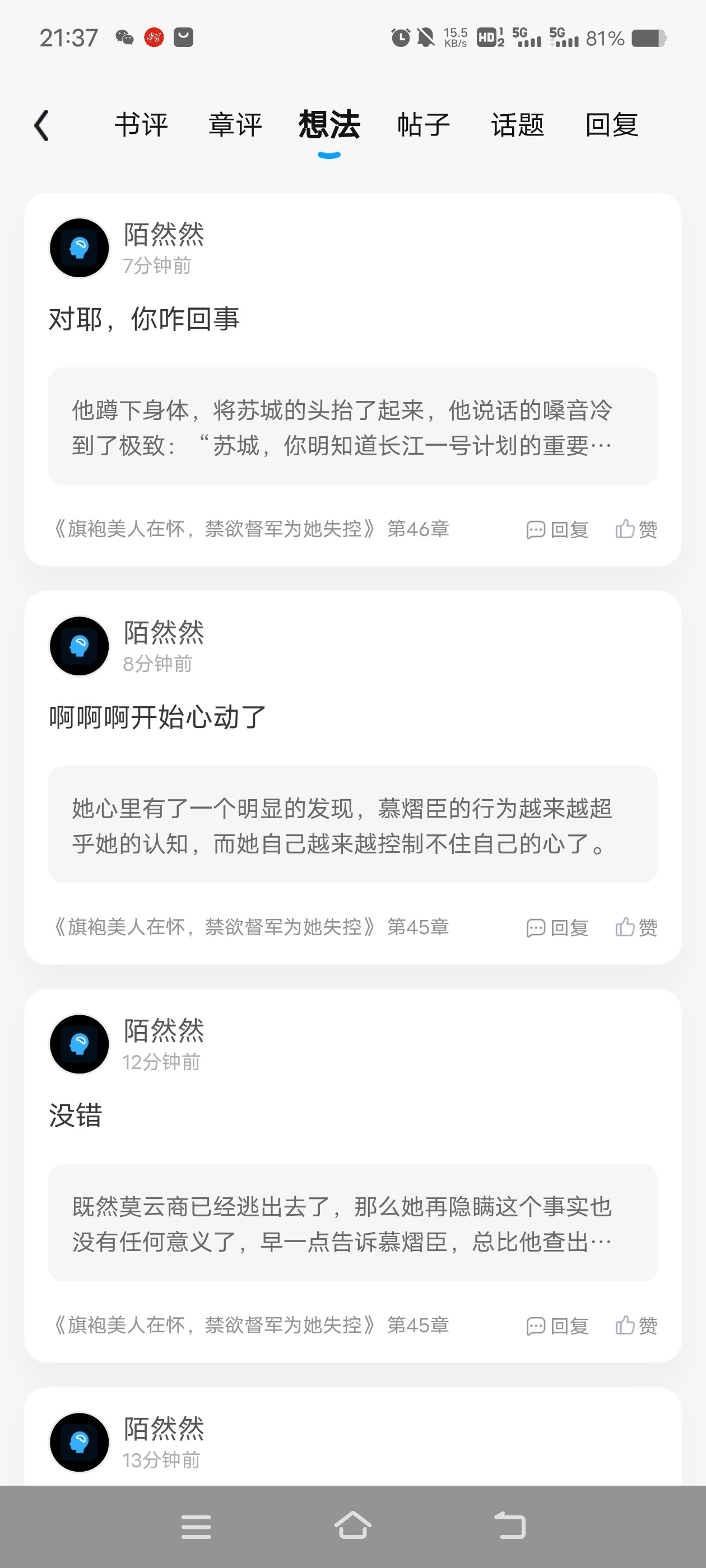This screenshot has width=706, height=1568.
Task: Open recent apps from the navigation bar
Action: (x=196, y=1527)
